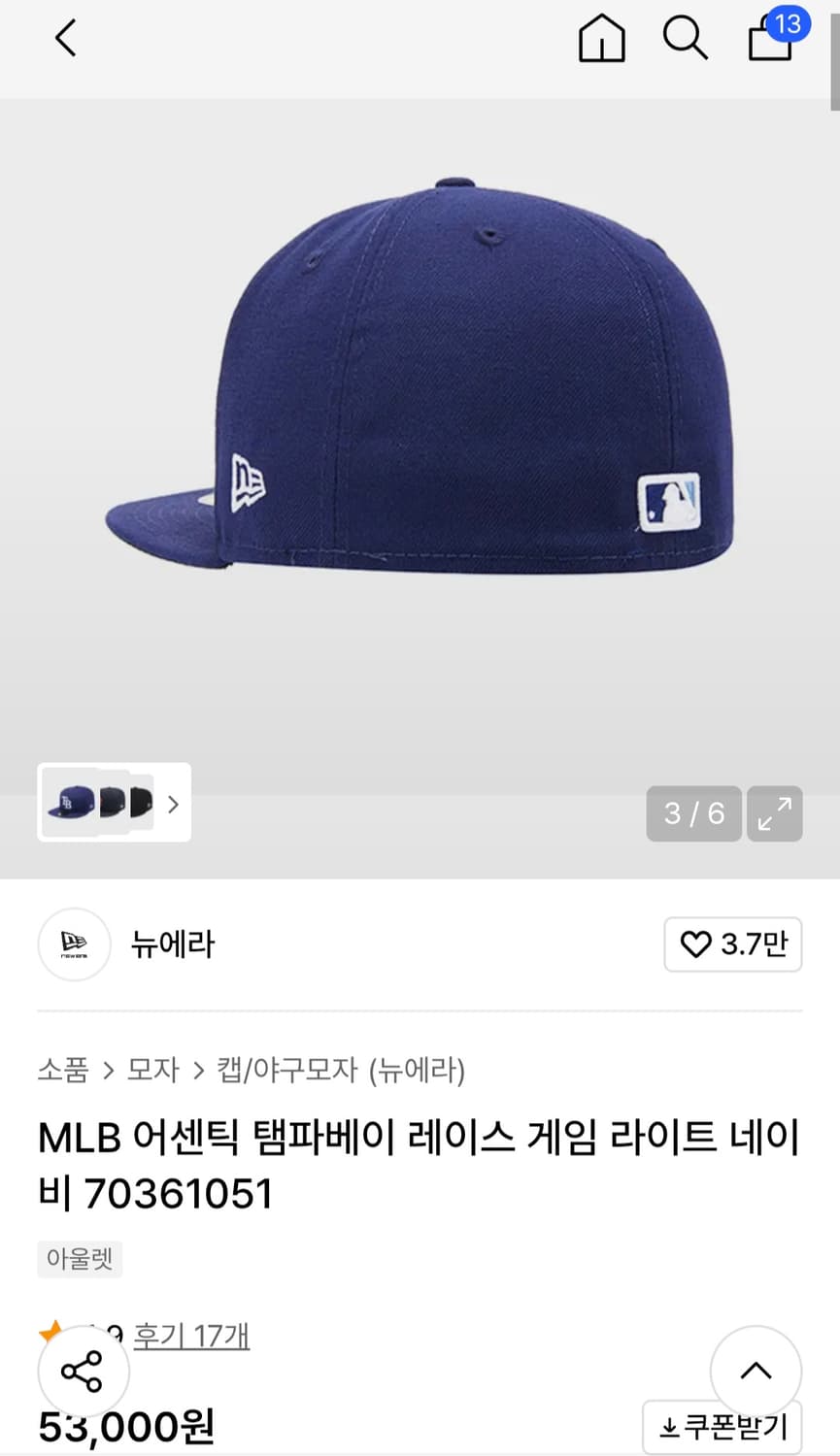
Task: Tap the 뉴에라 brand name link
Action: coord(173,944)
